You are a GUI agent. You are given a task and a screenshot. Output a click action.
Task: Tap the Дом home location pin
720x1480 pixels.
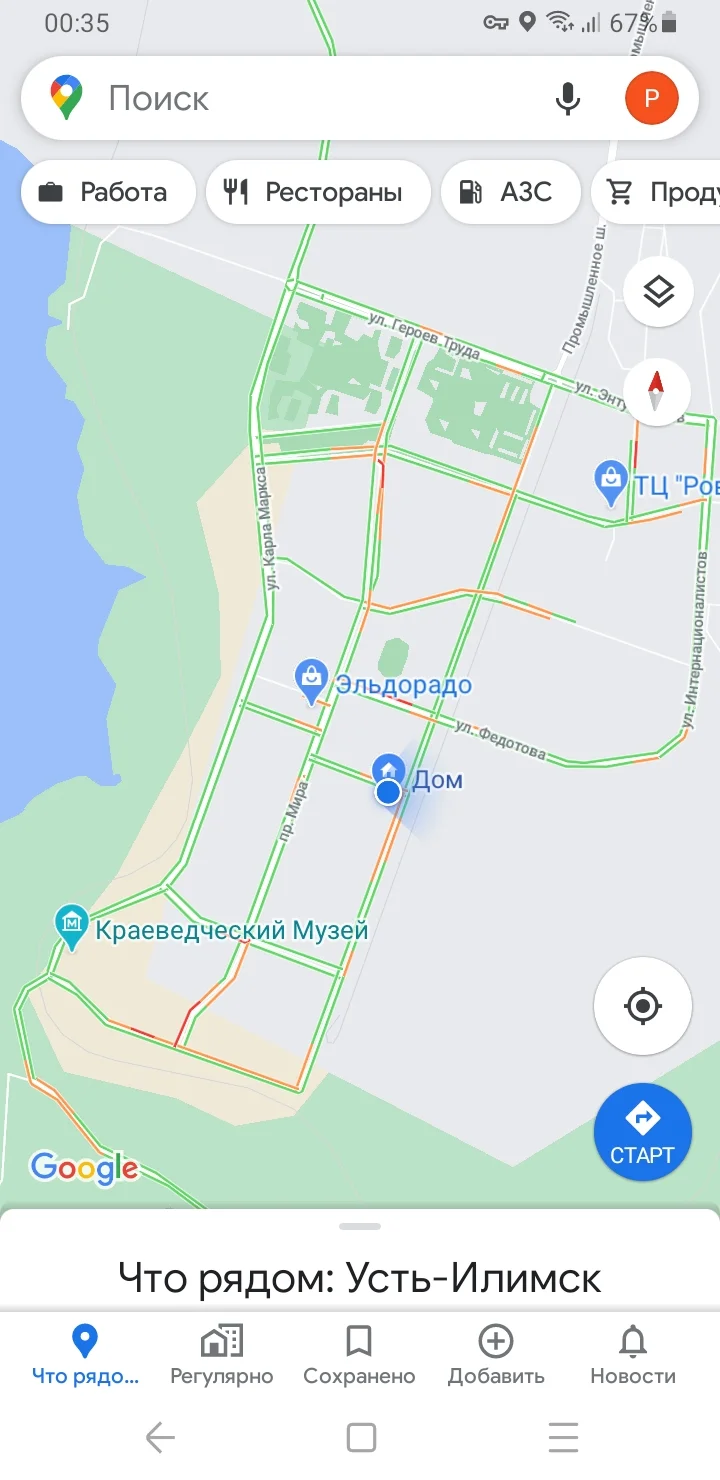click(x=387, y=770)
